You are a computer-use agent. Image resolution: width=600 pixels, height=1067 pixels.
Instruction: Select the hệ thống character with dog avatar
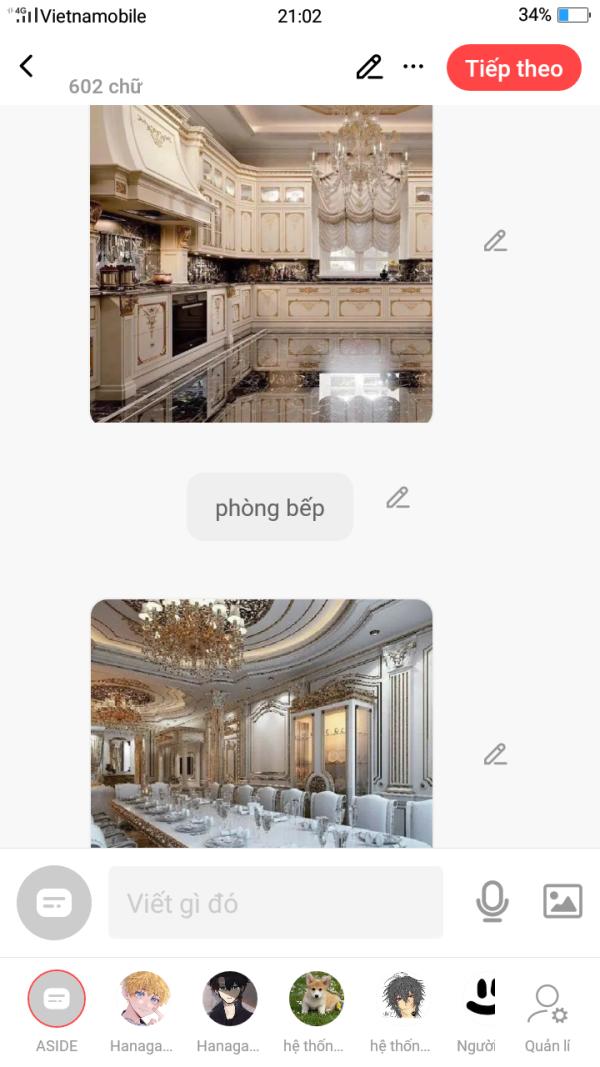(x=315, y=1000)
